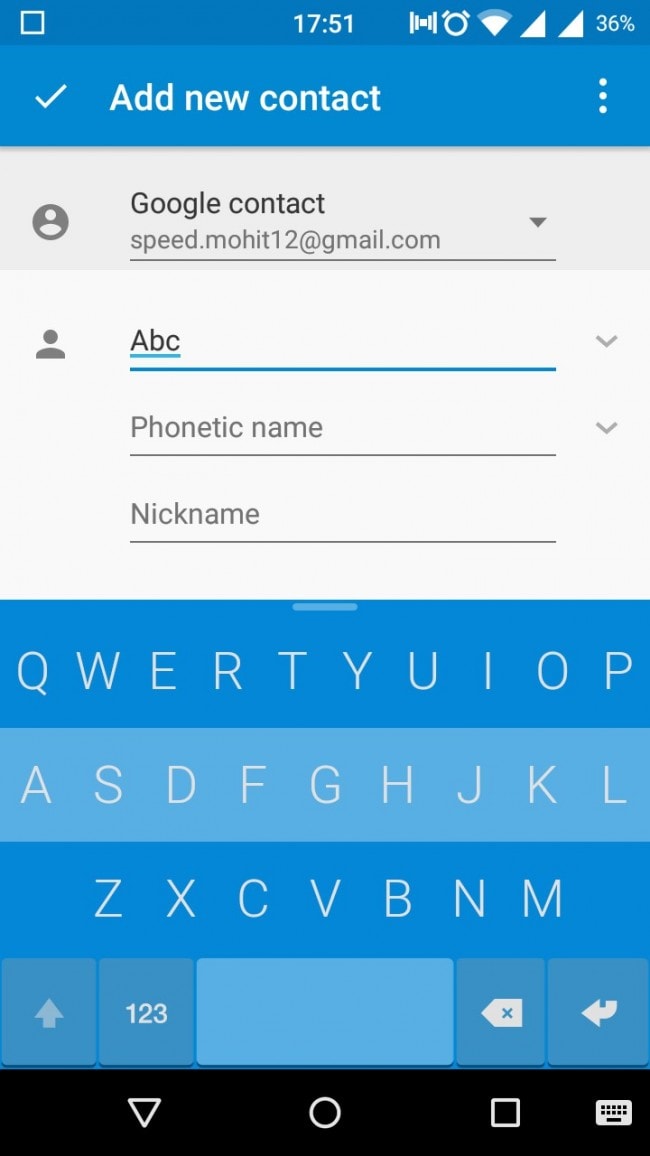The height and width of the screenshot is (1156, 650).
Task: Hit the return key on keyboard
Action: point(598,1013)
